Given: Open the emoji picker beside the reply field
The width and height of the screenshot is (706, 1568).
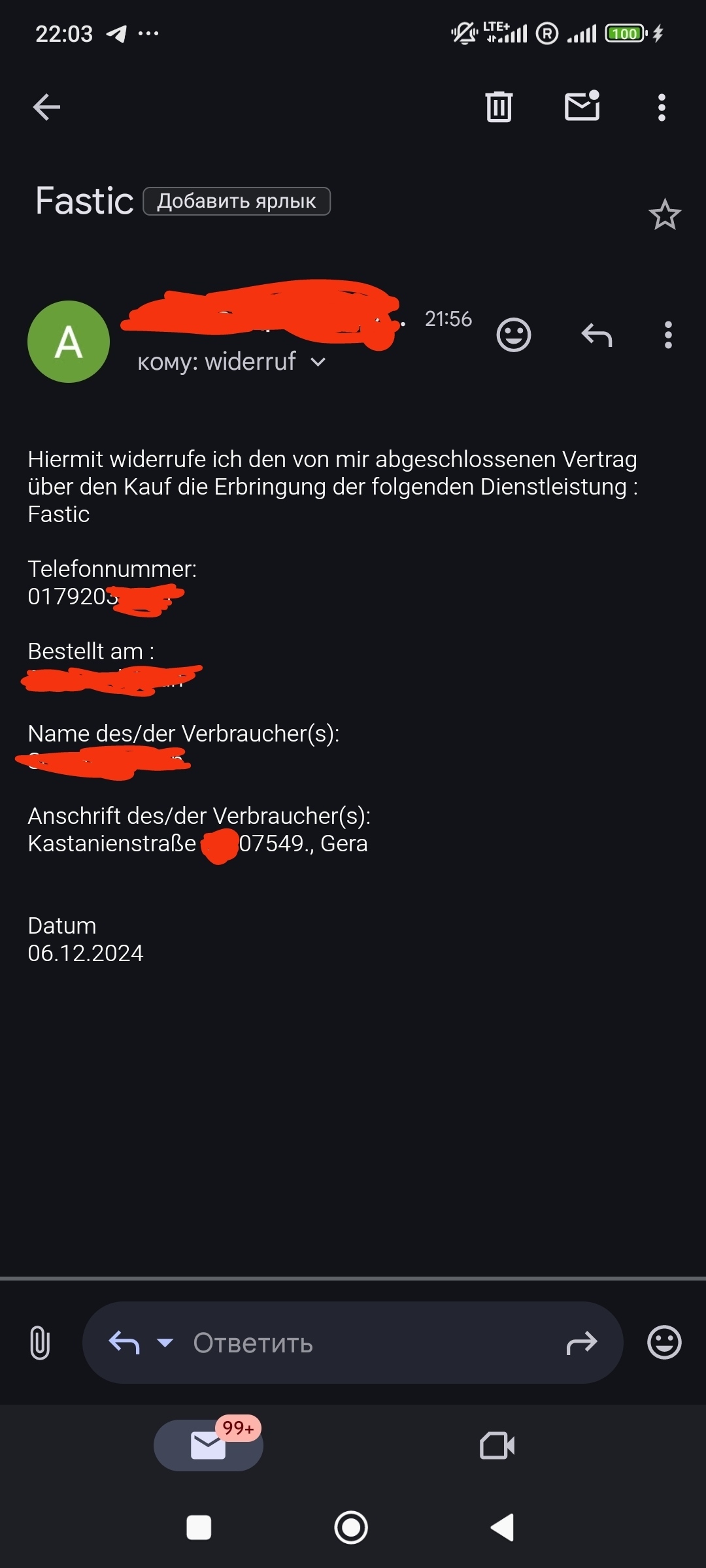Looking at the screenshot, I should pos(664,1343).
